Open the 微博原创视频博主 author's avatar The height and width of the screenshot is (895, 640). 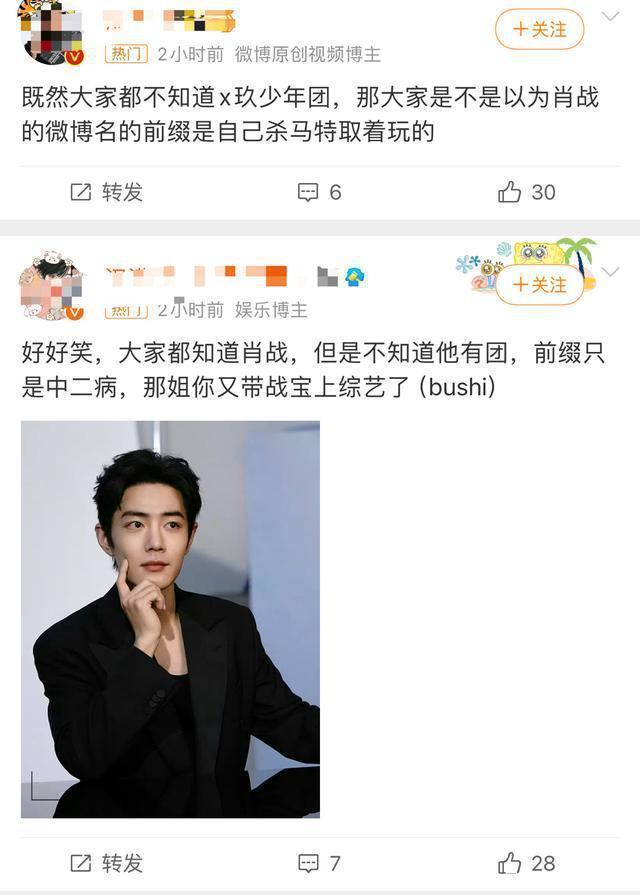(x=52, y=33)
